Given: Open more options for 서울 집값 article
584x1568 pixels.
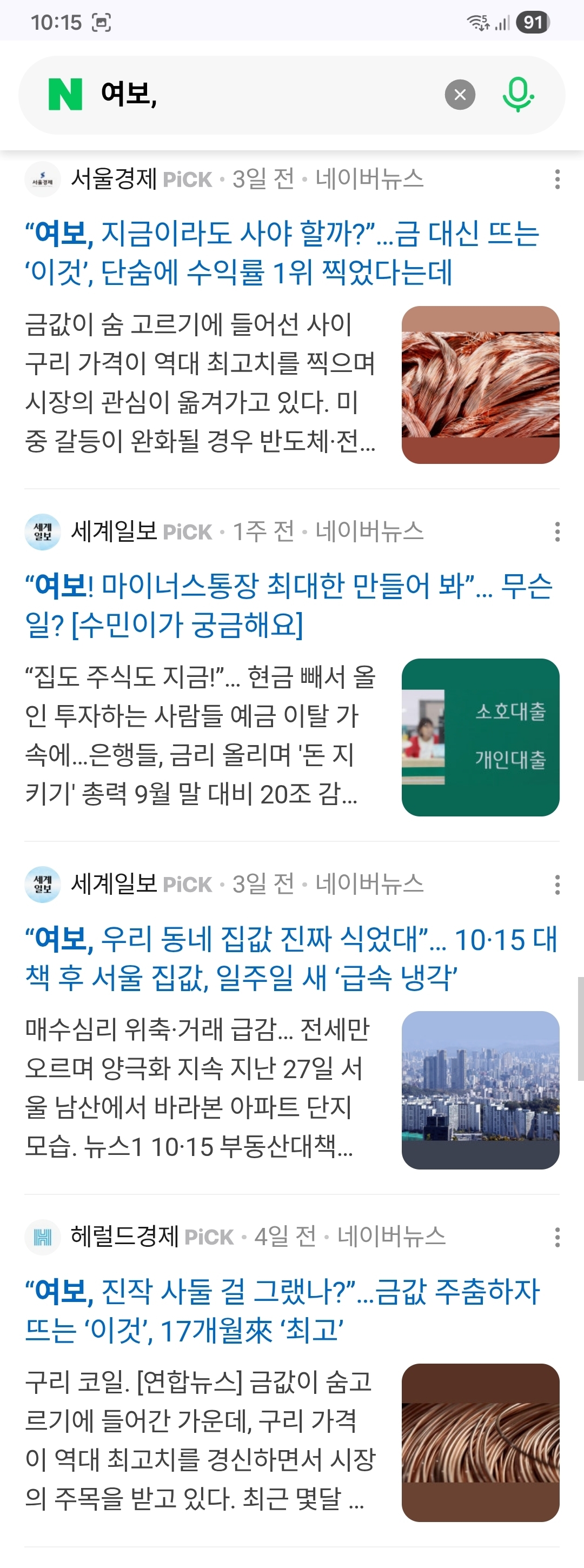Looking at the screenshot, I should 556,885.
